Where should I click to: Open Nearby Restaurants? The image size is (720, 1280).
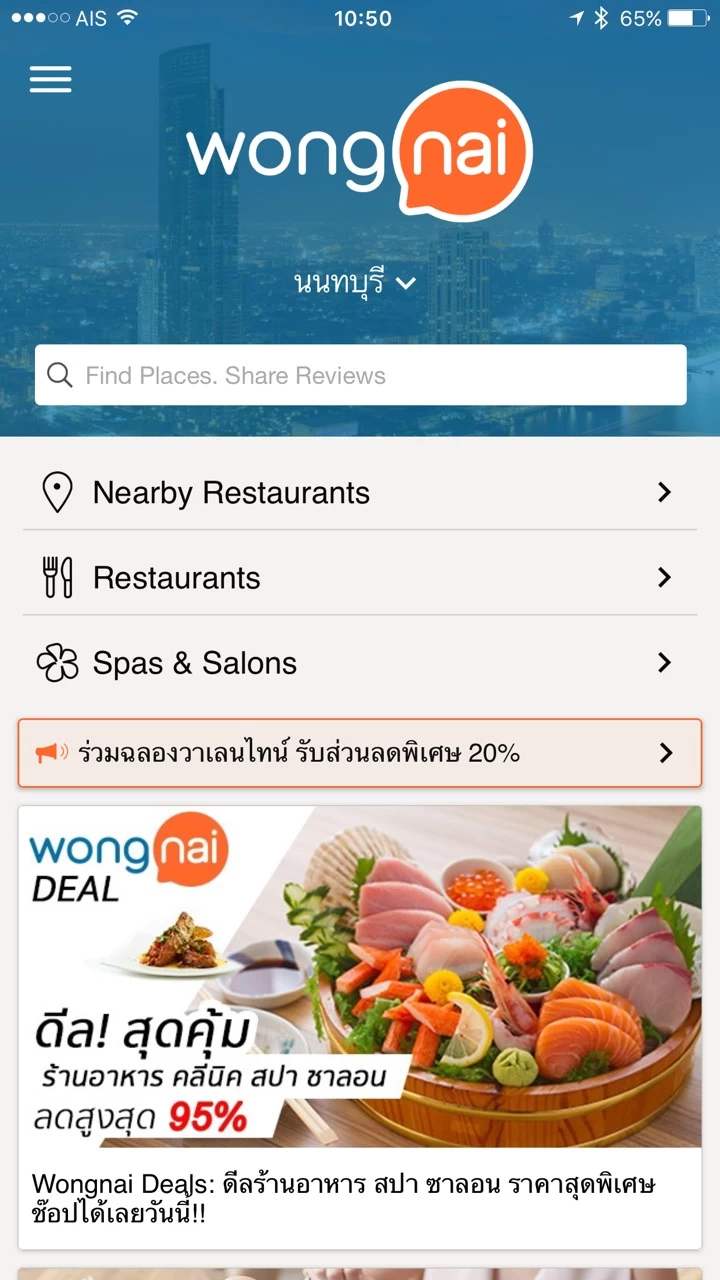(x=360, y=492)
